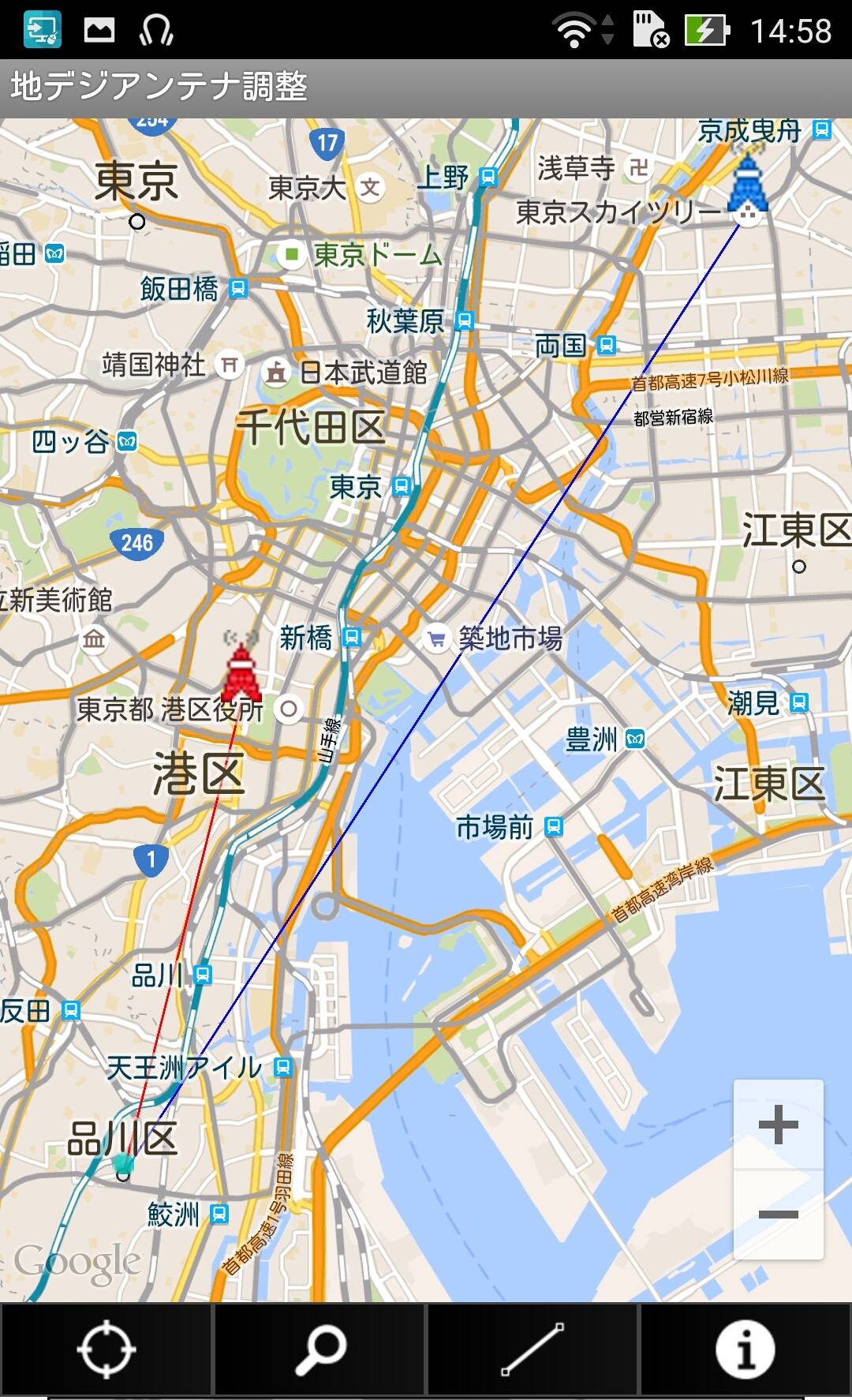Select the line drawing tool
This screenshot has height=1400, width=852.
532,1349
